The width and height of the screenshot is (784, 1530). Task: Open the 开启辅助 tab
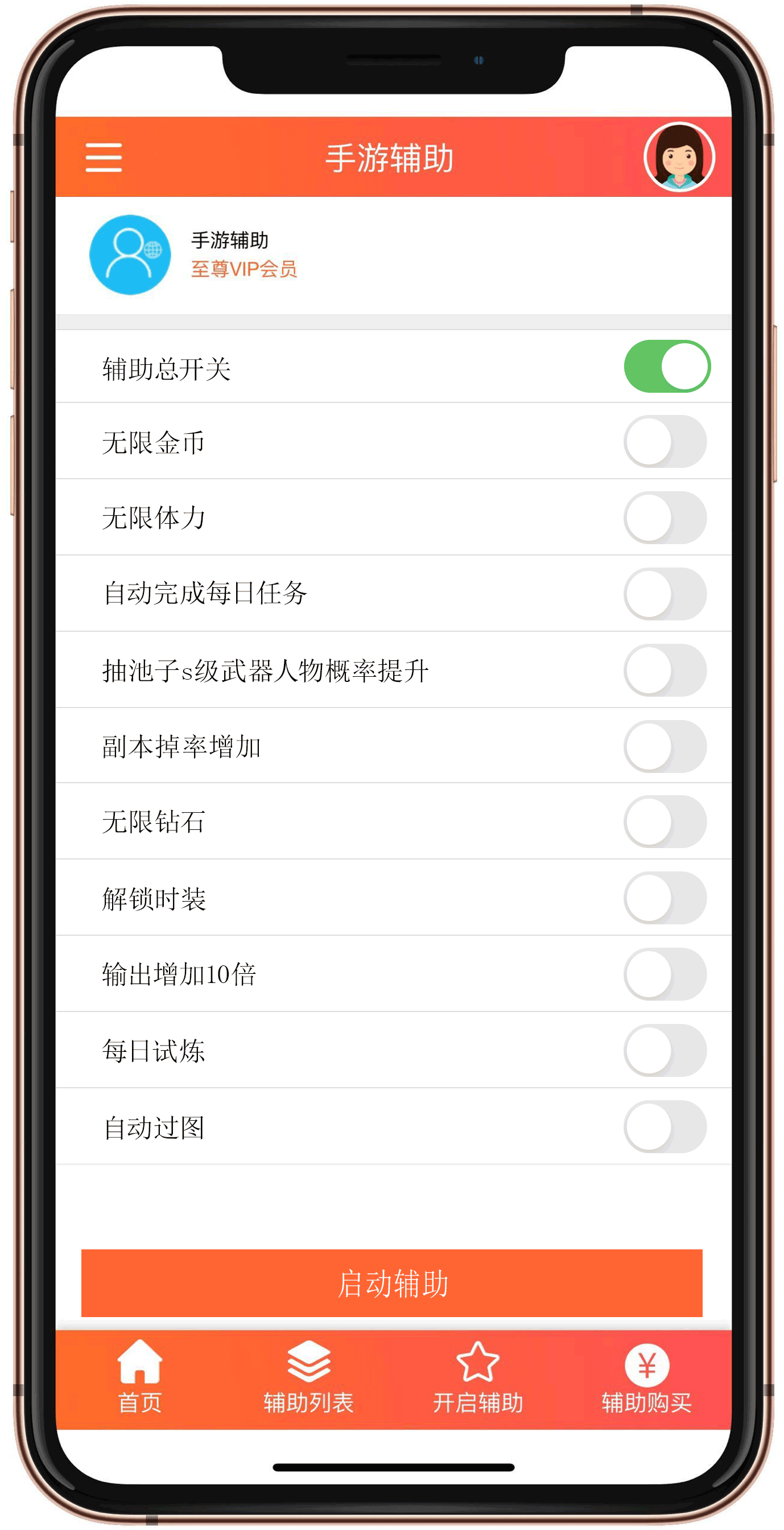coord(478,1378)
